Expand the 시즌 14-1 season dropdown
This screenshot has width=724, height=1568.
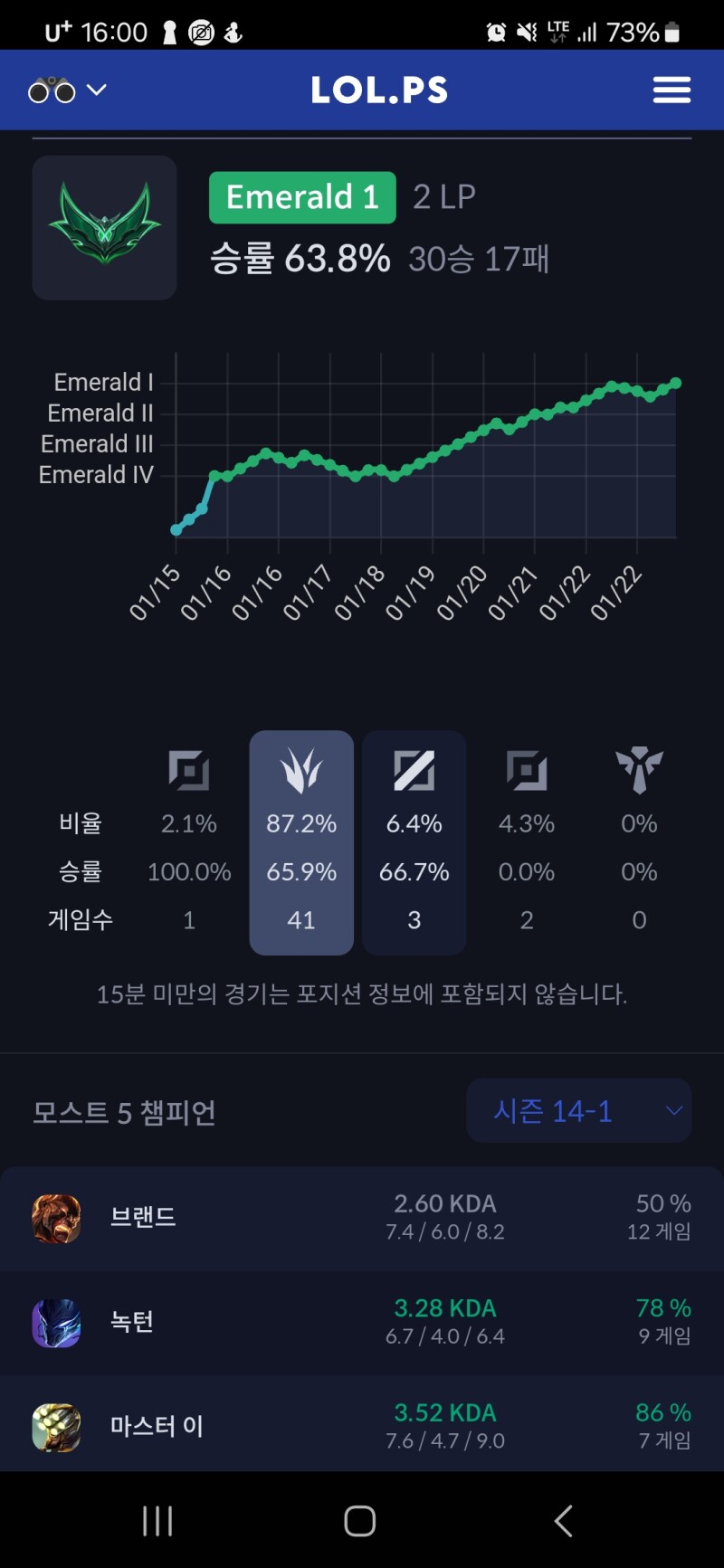click(x=579, y=1110)
